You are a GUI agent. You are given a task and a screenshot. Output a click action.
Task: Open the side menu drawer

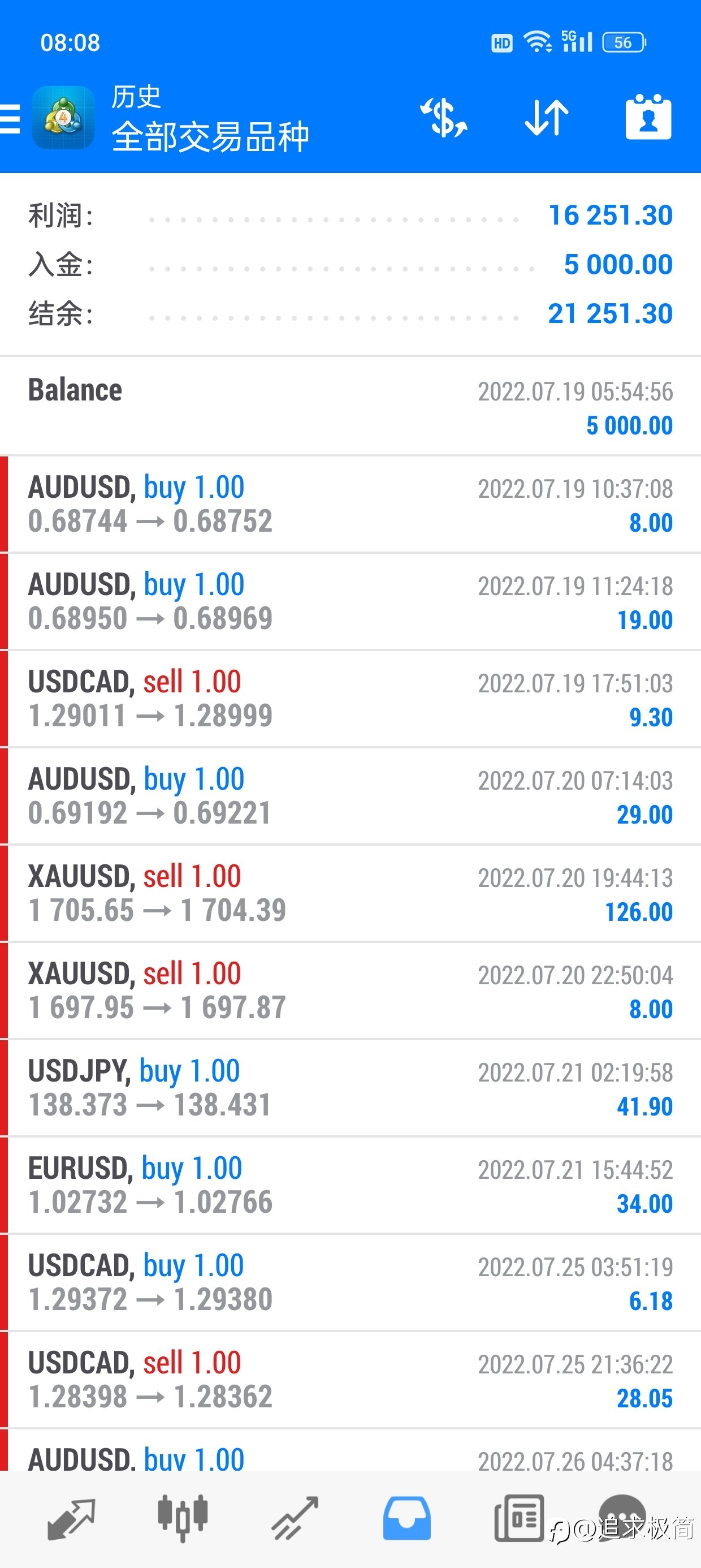pos(10,118)
